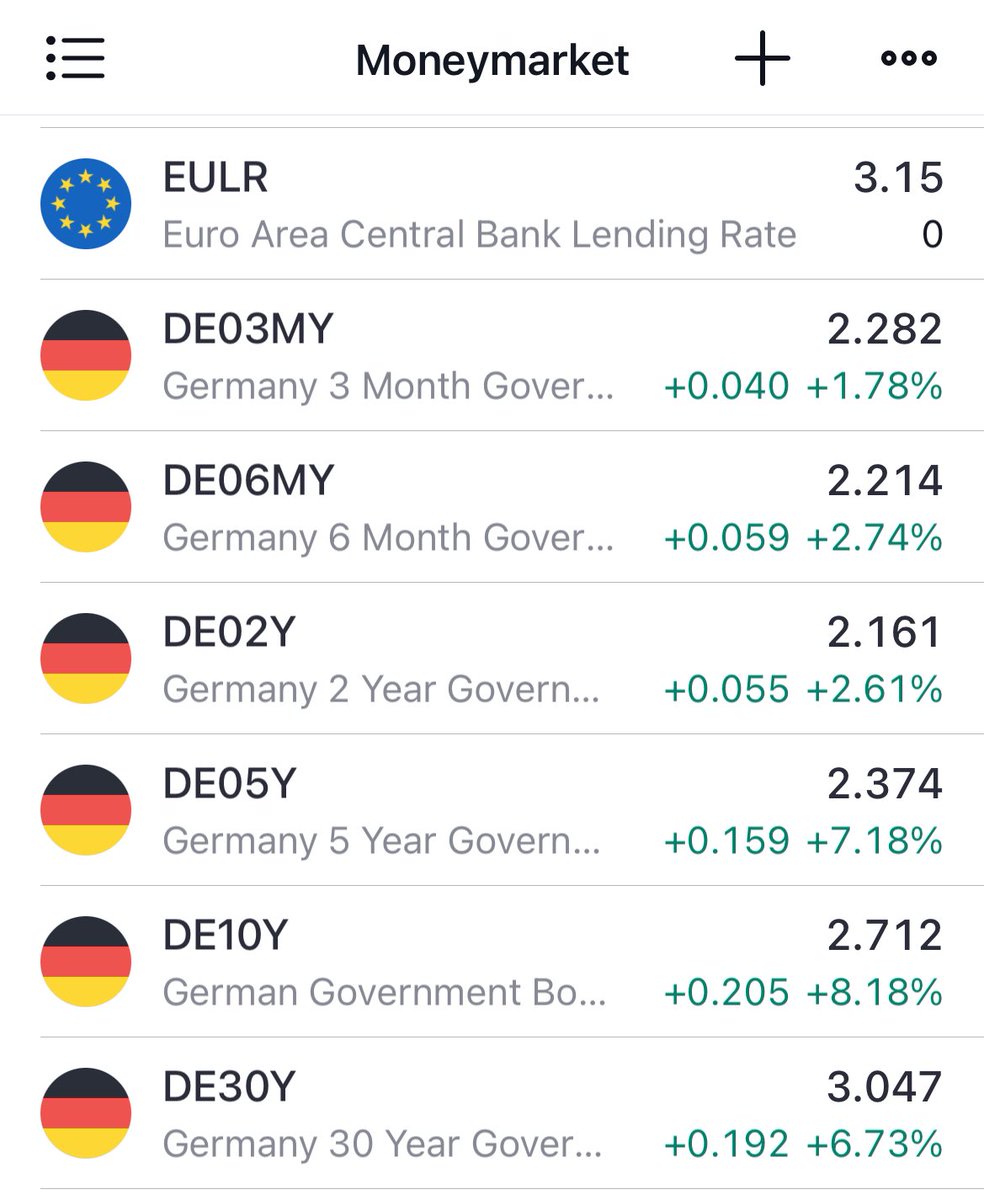Add a new symbol with plus icon
Viewport: 984px width, 1200px height.
coord(763,59)
